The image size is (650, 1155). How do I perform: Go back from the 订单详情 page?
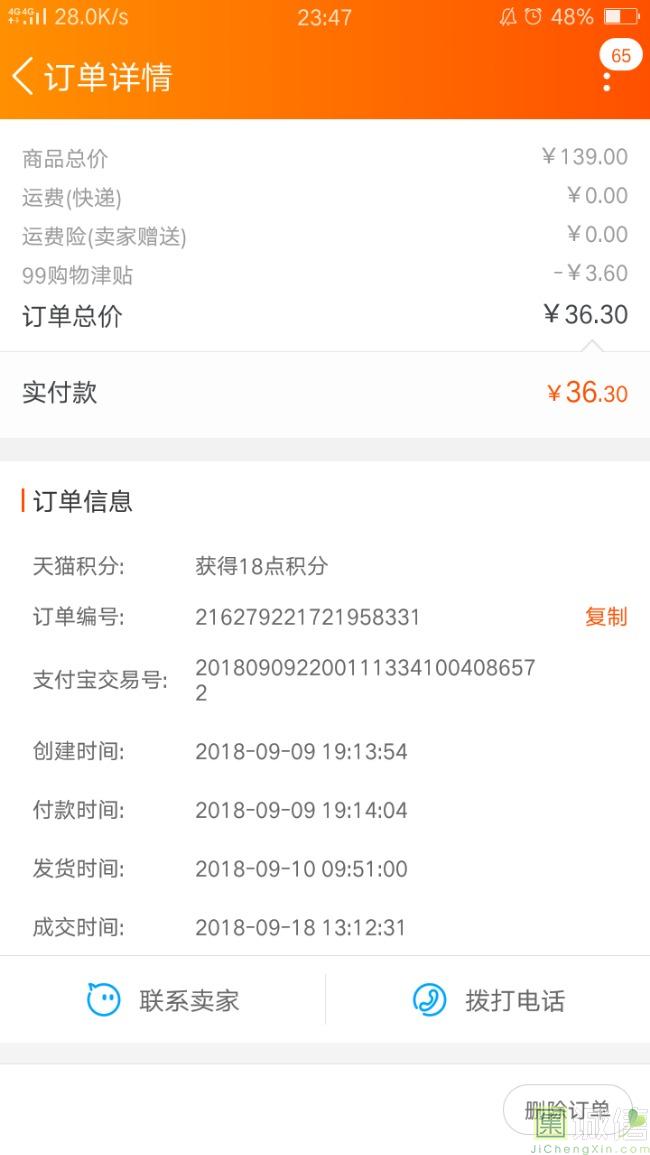coord(23,77)
